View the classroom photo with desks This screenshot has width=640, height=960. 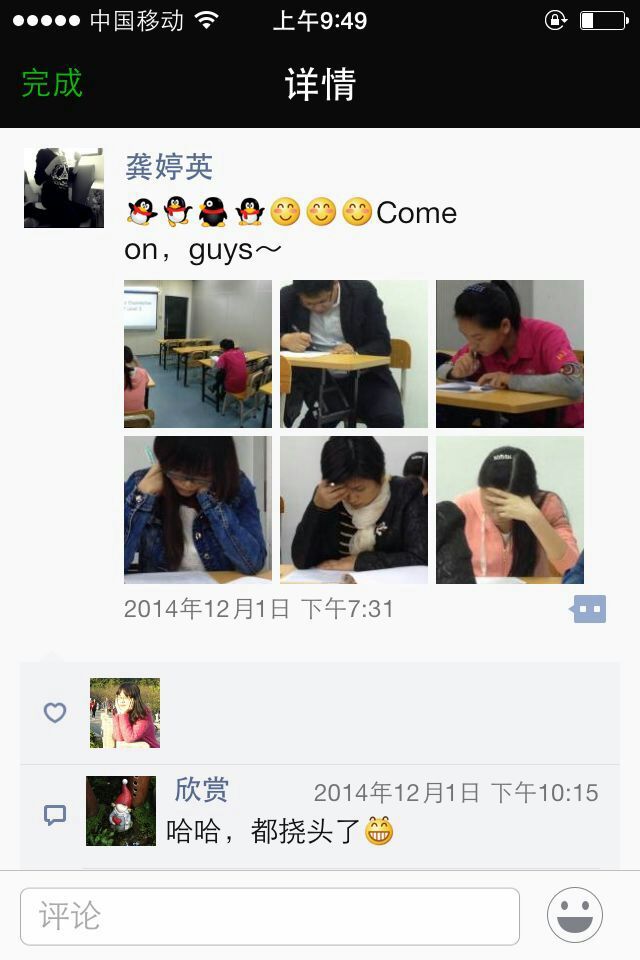[x=198, y=354]
